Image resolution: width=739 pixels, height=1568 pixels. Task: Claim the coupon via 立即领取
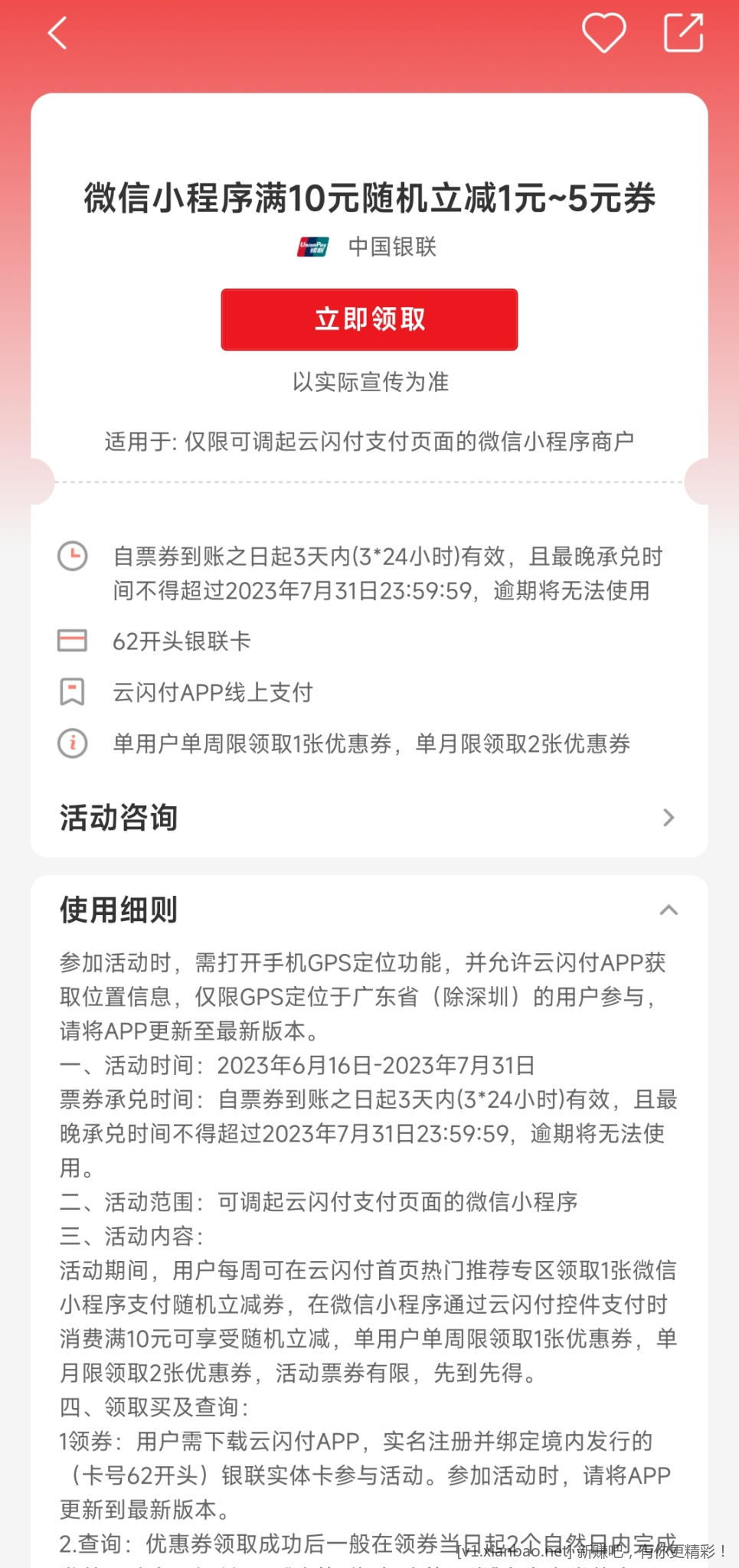(369, 319)
